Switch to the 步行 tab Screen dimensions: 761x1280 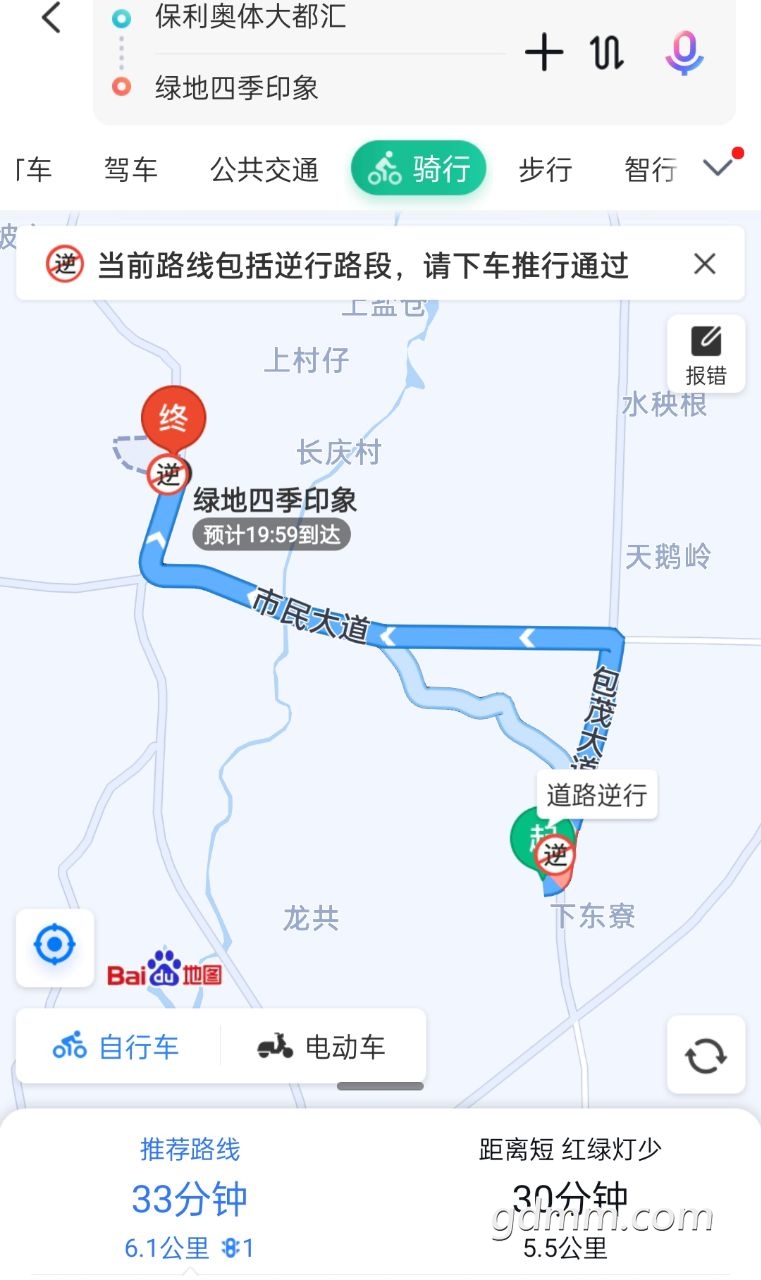tap(545, 169)
